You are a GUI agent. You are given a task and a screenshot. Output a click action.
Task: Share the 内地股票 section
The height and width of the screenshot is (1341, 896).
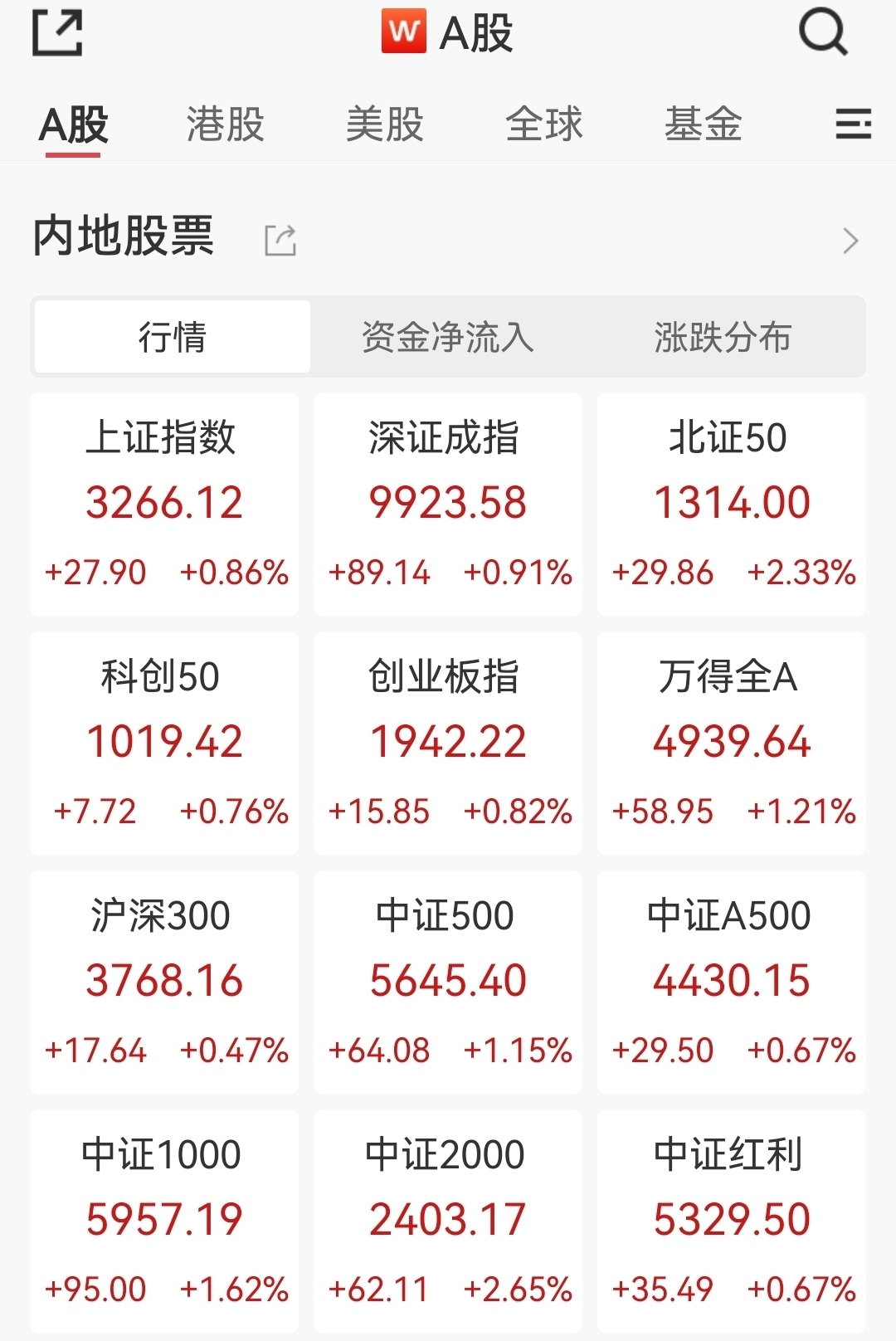tap(280, 240)
